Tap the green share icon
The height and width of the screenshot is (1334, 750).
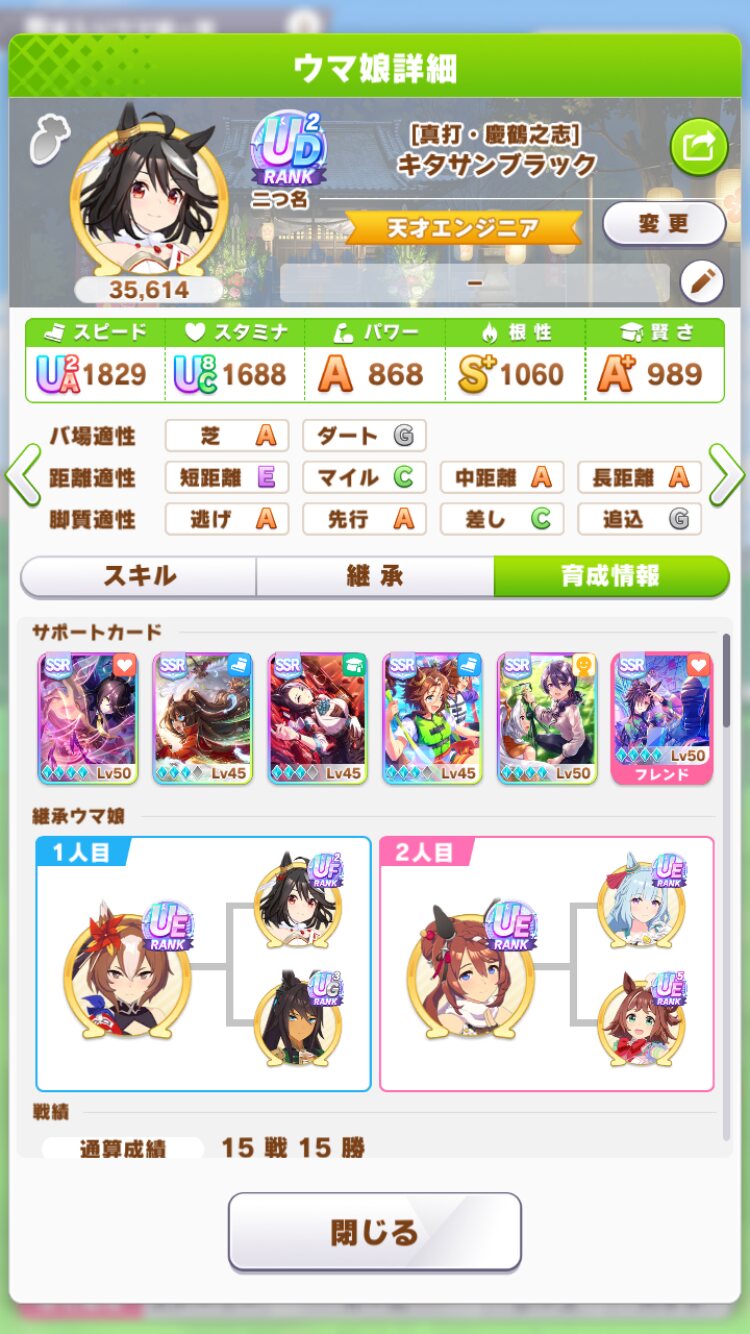(698, 147)
